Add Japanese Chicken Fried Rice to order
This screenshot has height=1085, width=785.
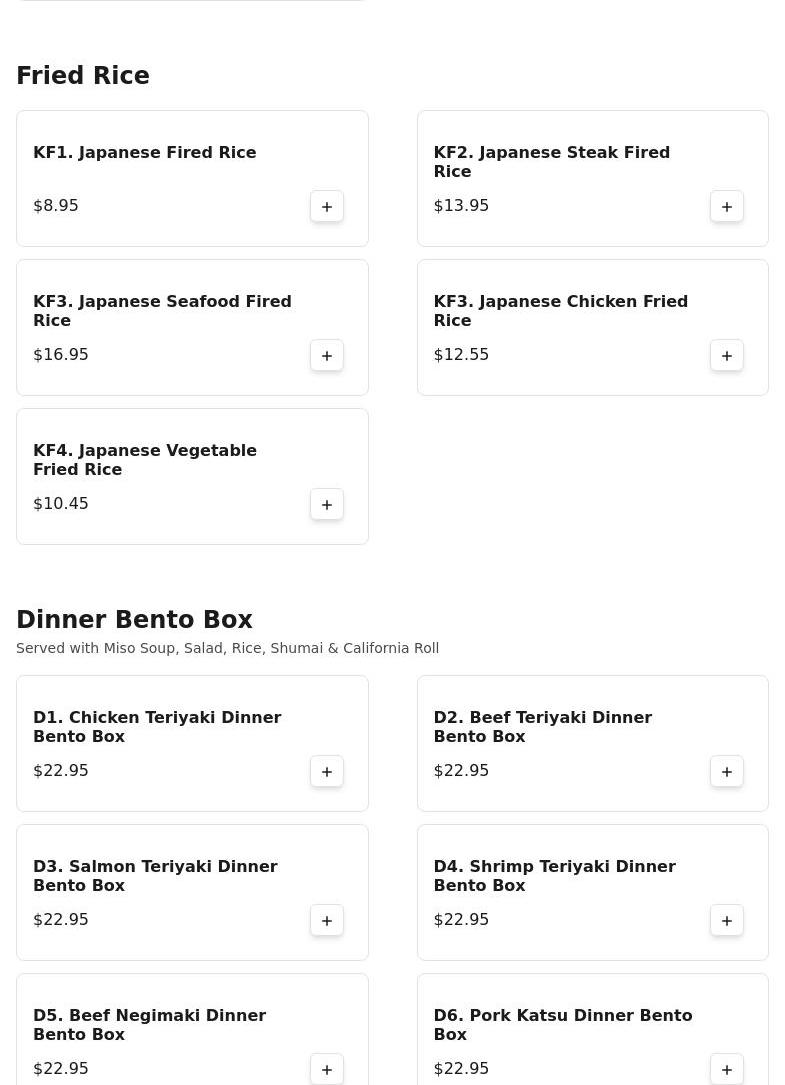click(727, 355)
